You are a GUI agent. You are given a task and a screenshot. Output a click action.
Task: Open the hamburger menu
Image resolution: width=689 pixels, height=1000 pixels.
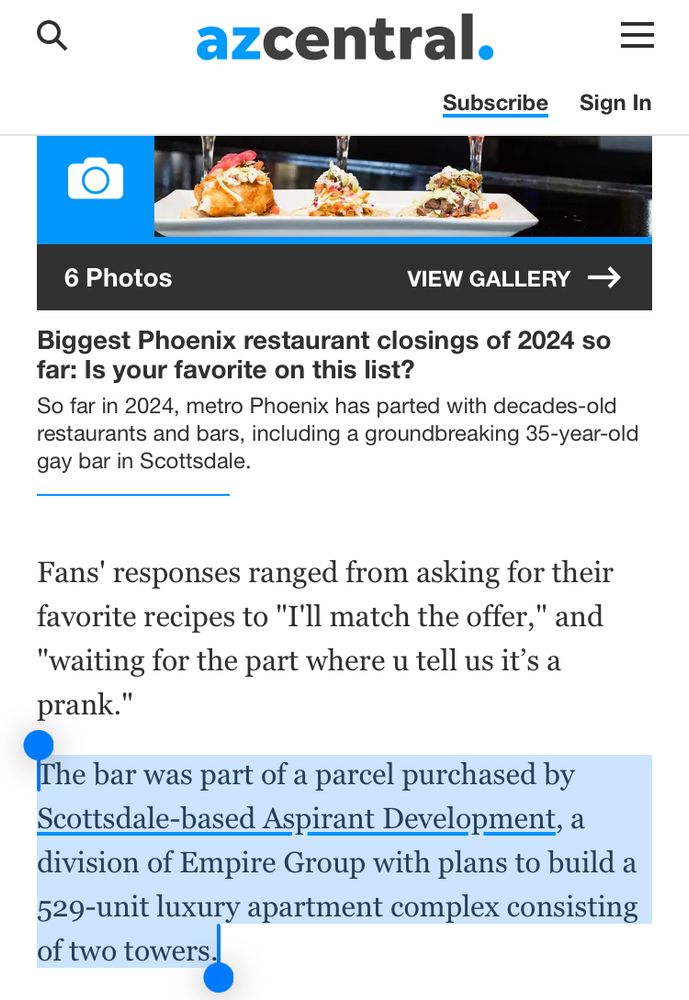(x=637, y=37)
